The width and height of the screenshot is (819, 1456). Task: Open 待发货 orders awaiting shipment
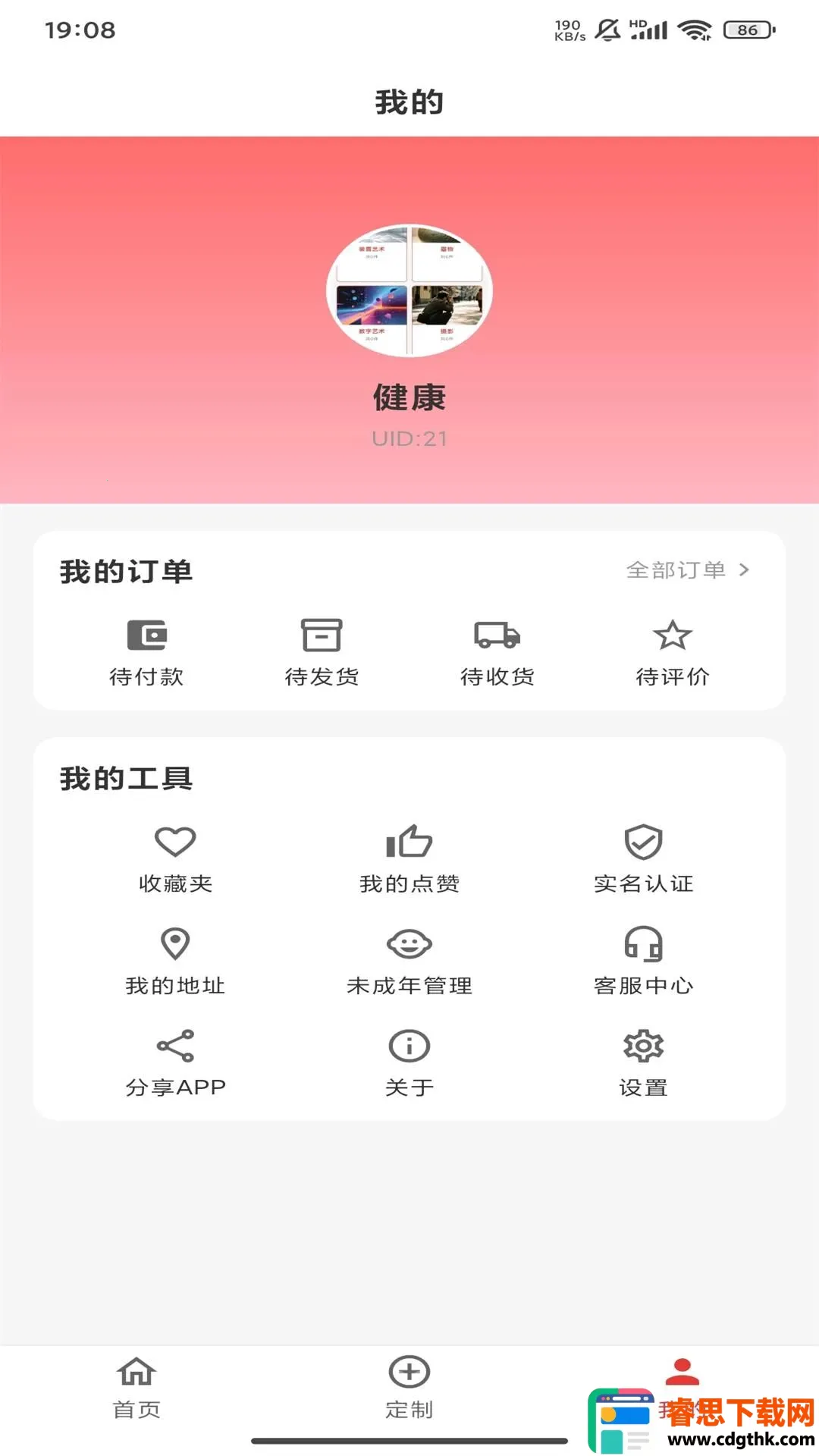(x=322, y=653)
